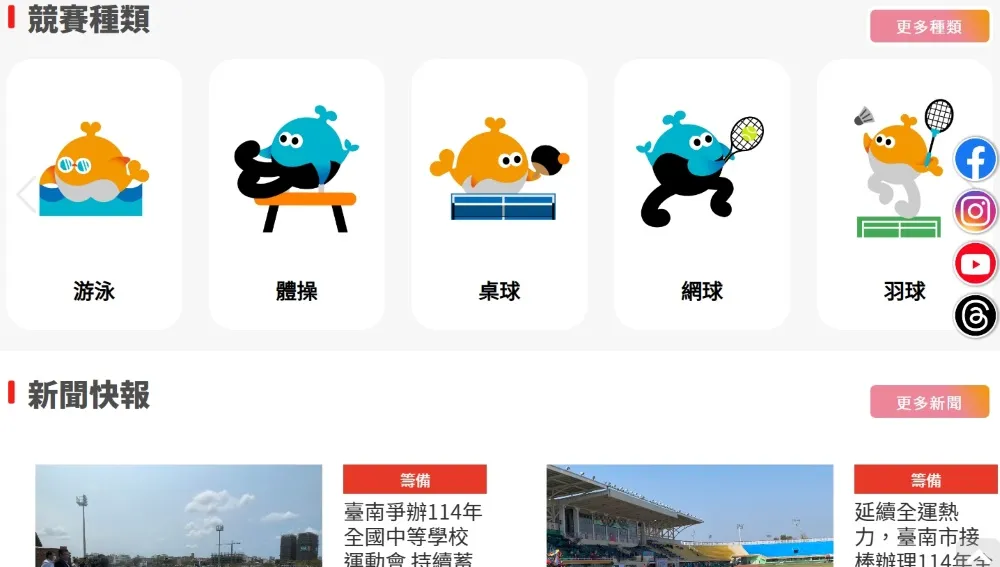
Task: Select the 體操 gymnastics card
Action: click(296, 195)
